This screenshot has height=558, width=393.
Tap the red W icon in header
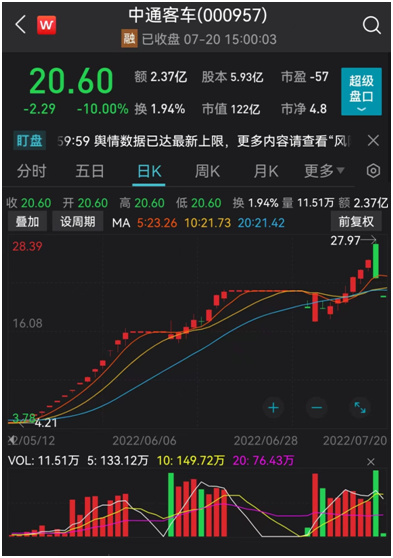click(x=47, y=25)
